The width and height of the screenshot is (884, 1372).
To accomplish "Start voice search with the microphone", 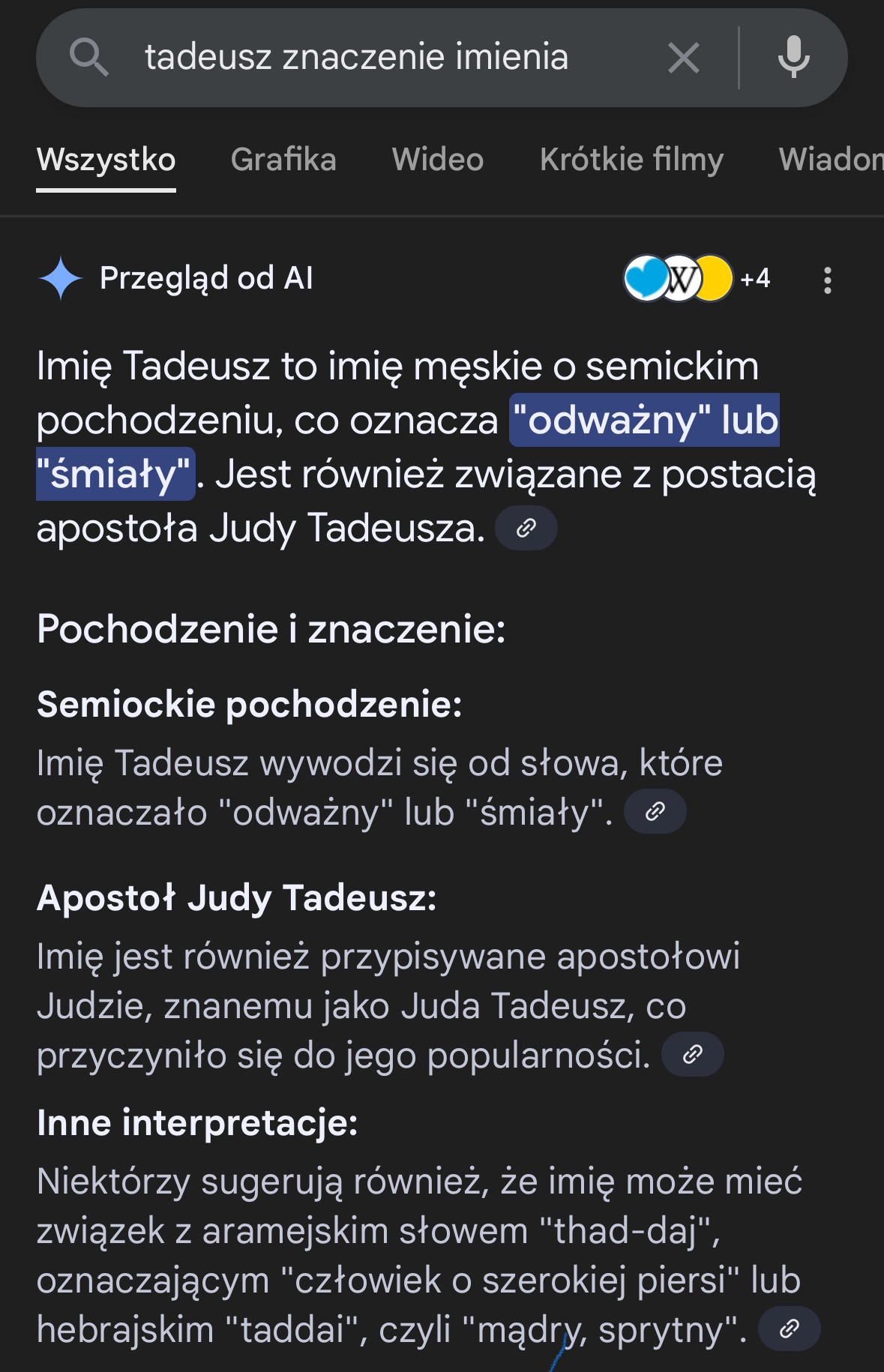I will (x=793, y=58).
